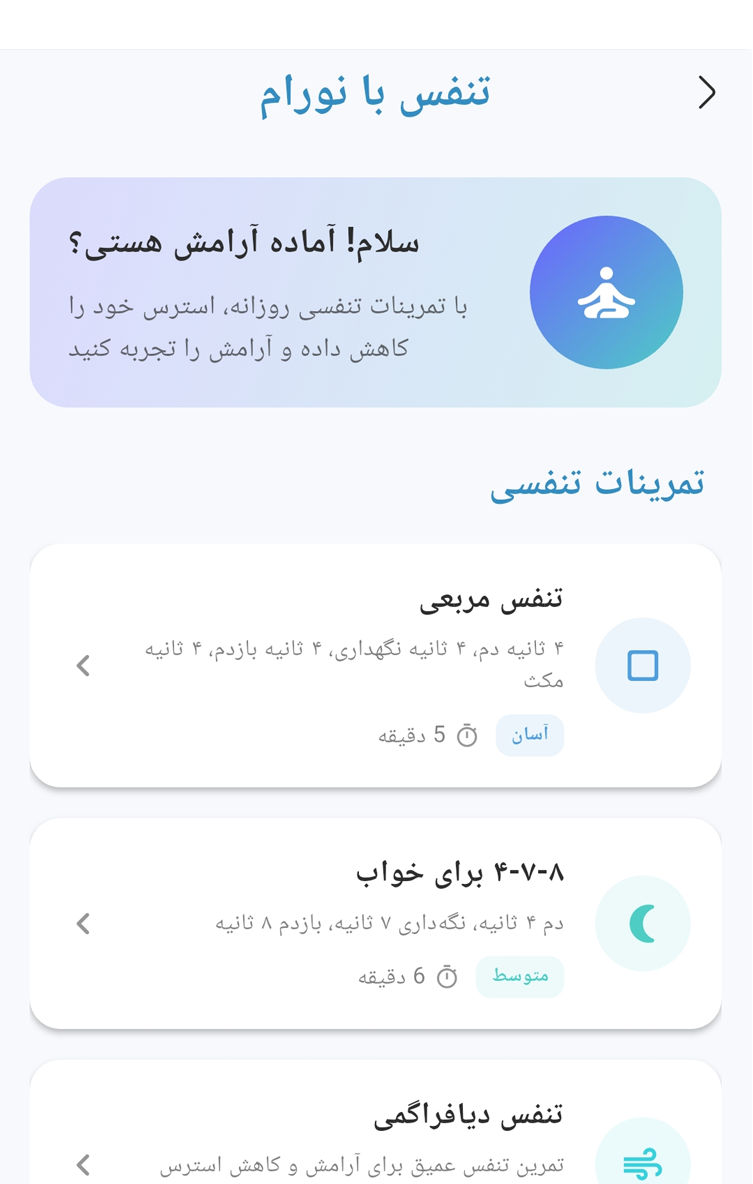Image resolution: width=753 pixels, height=1184 pixels.
Task: Tap the تنفس با نورام page title
Action: (x=376, y=91)
